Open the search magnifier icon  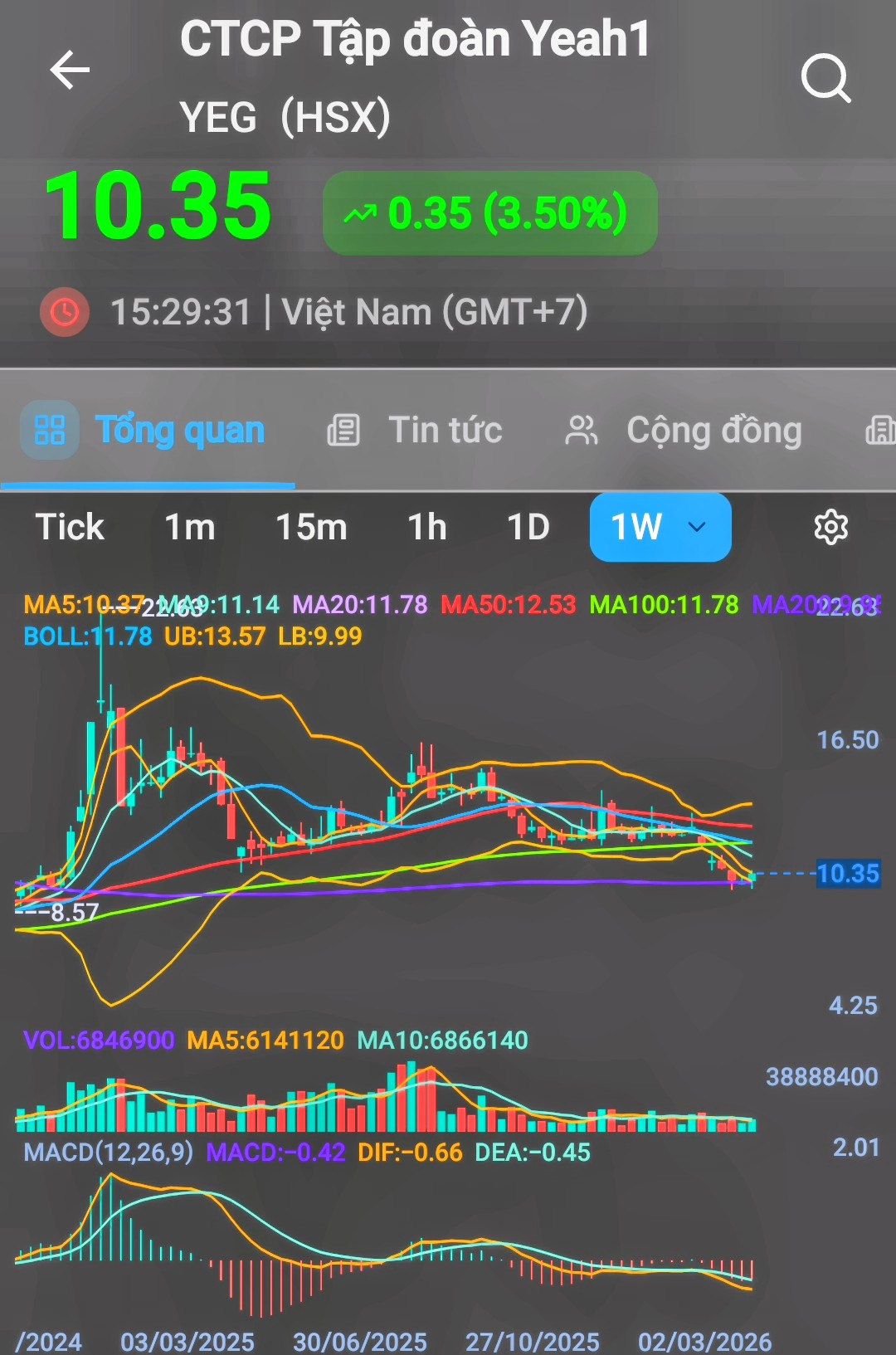click(825, 79)
